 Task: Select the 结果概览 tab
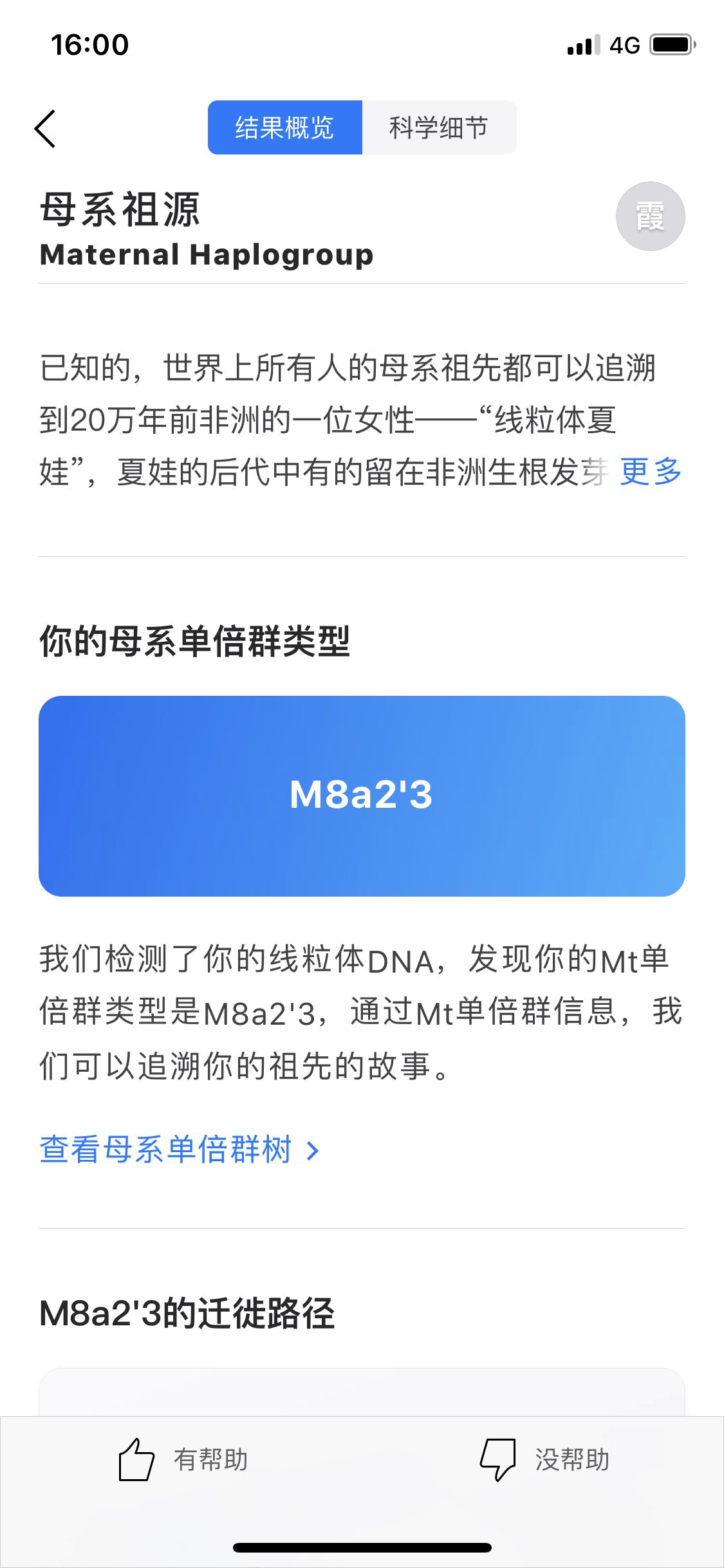(x=285, y=127)
